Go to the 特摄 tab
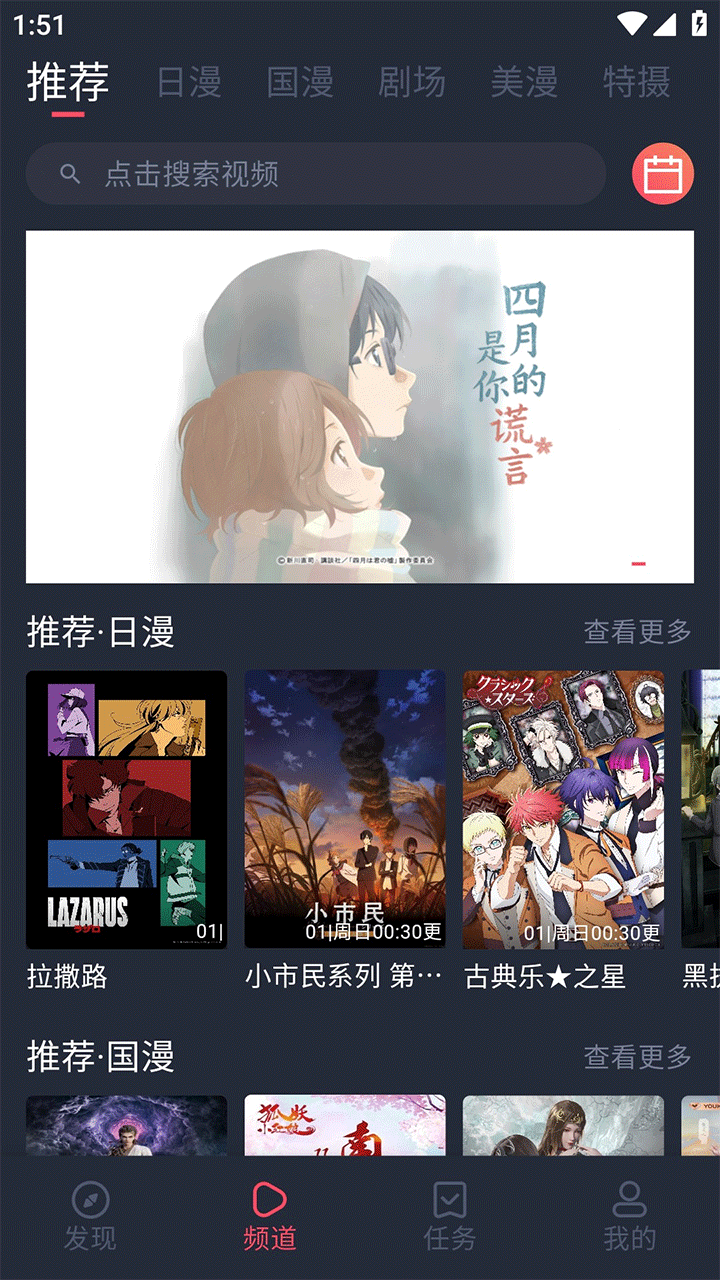 click(x=636, y=82)
